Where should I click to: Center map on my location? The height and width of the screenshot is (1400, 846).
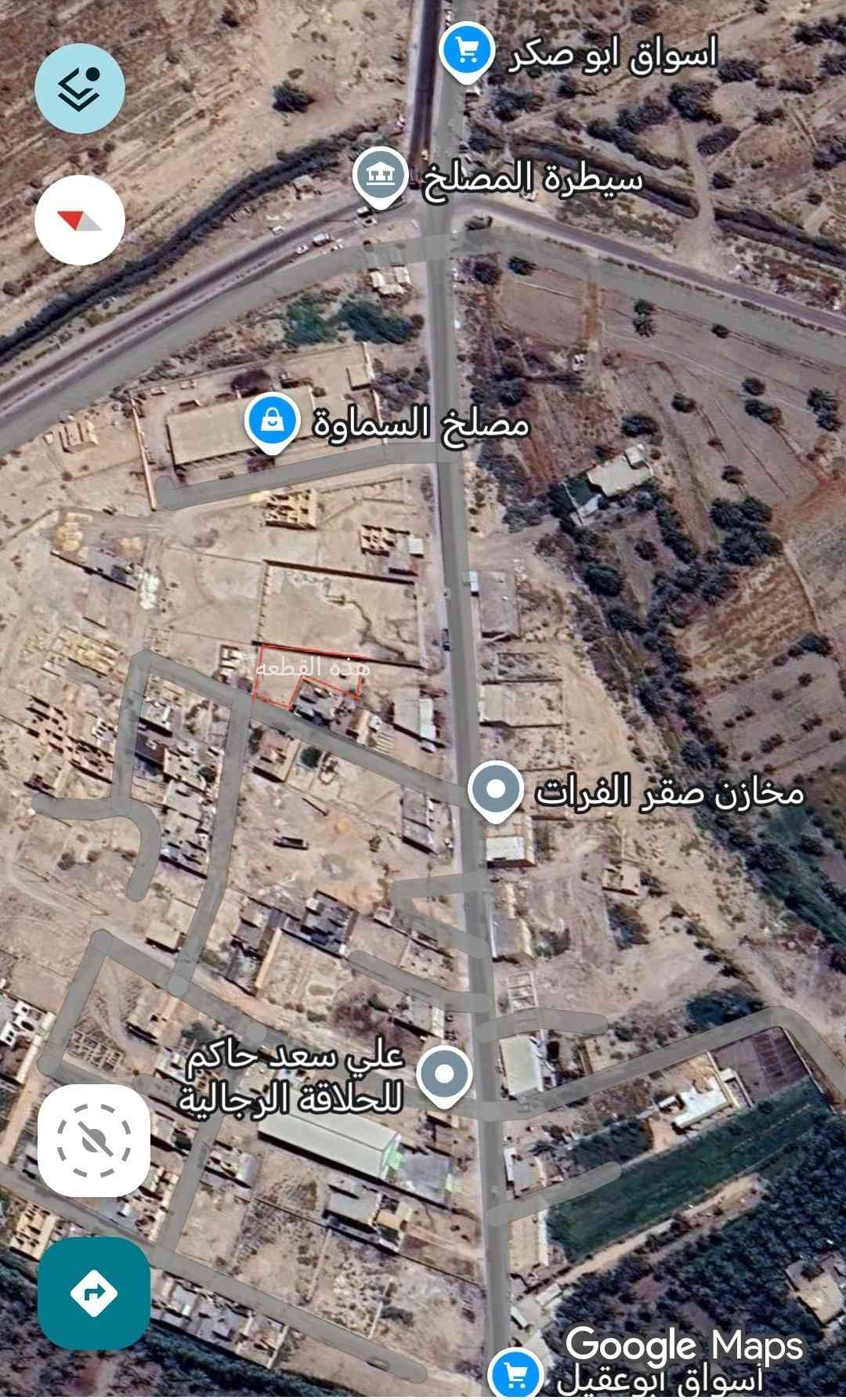(x=94, y=1140)
